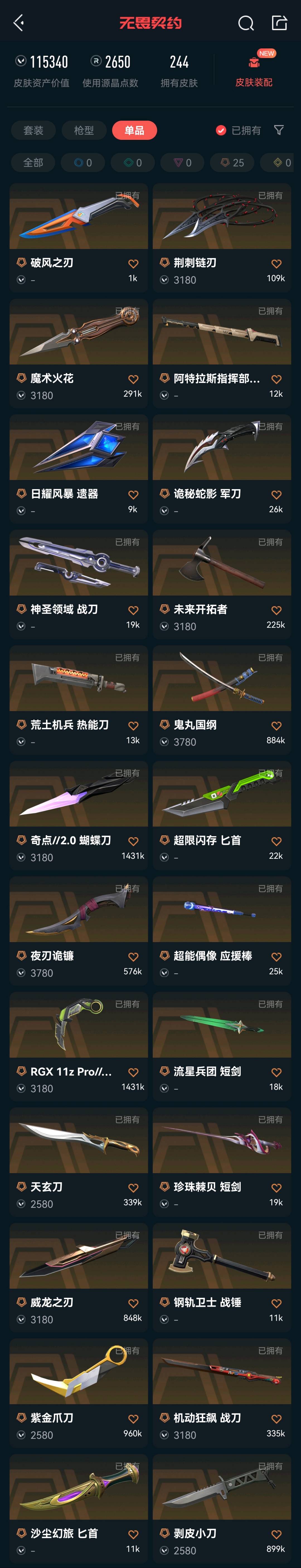The image size is (301, 1568).
Task: Like the 荆刺链刃 skin
Action: coord(276,264)
